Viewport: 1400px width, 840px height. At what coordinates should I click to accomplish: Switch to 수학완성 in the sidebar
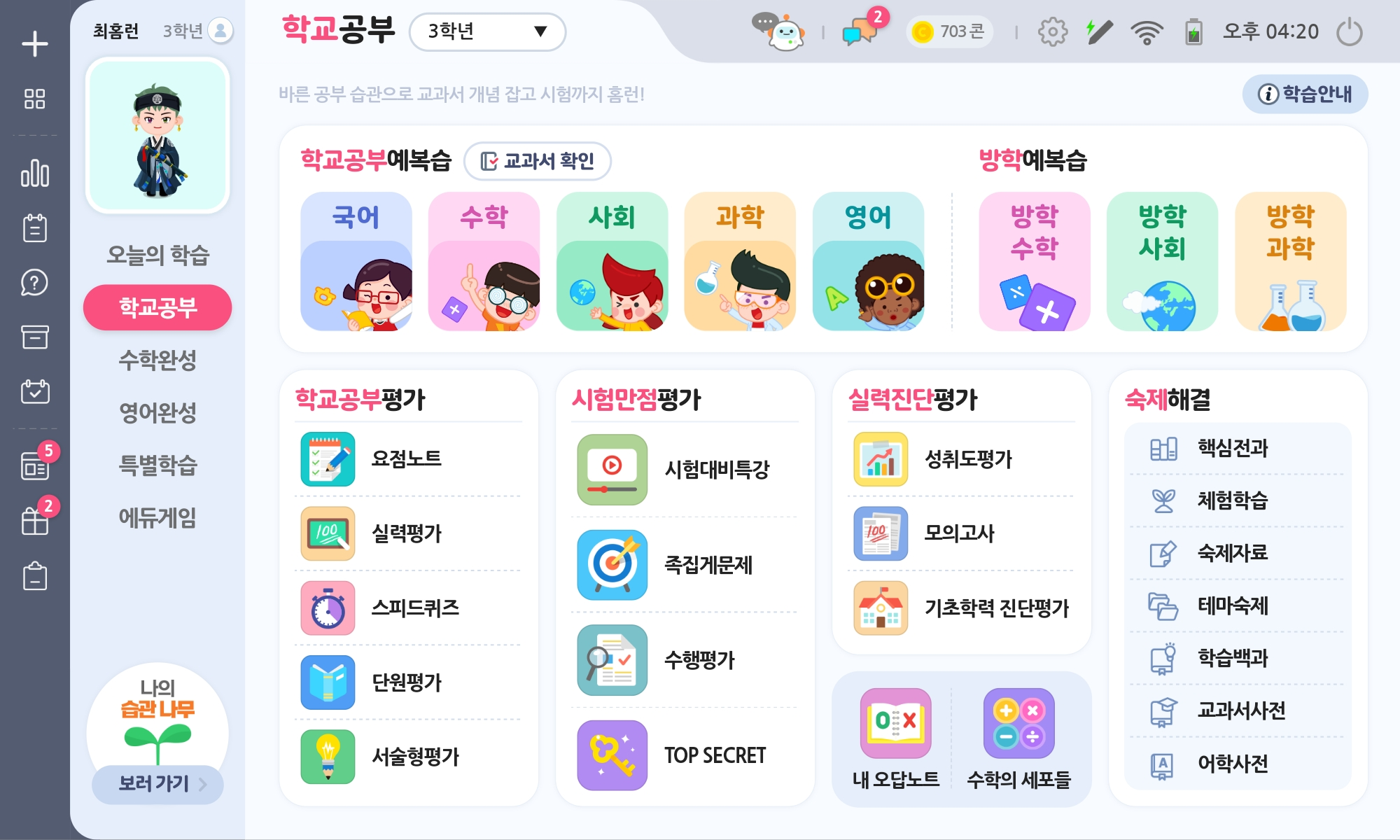pyautogui.click(x=157, y=360)
